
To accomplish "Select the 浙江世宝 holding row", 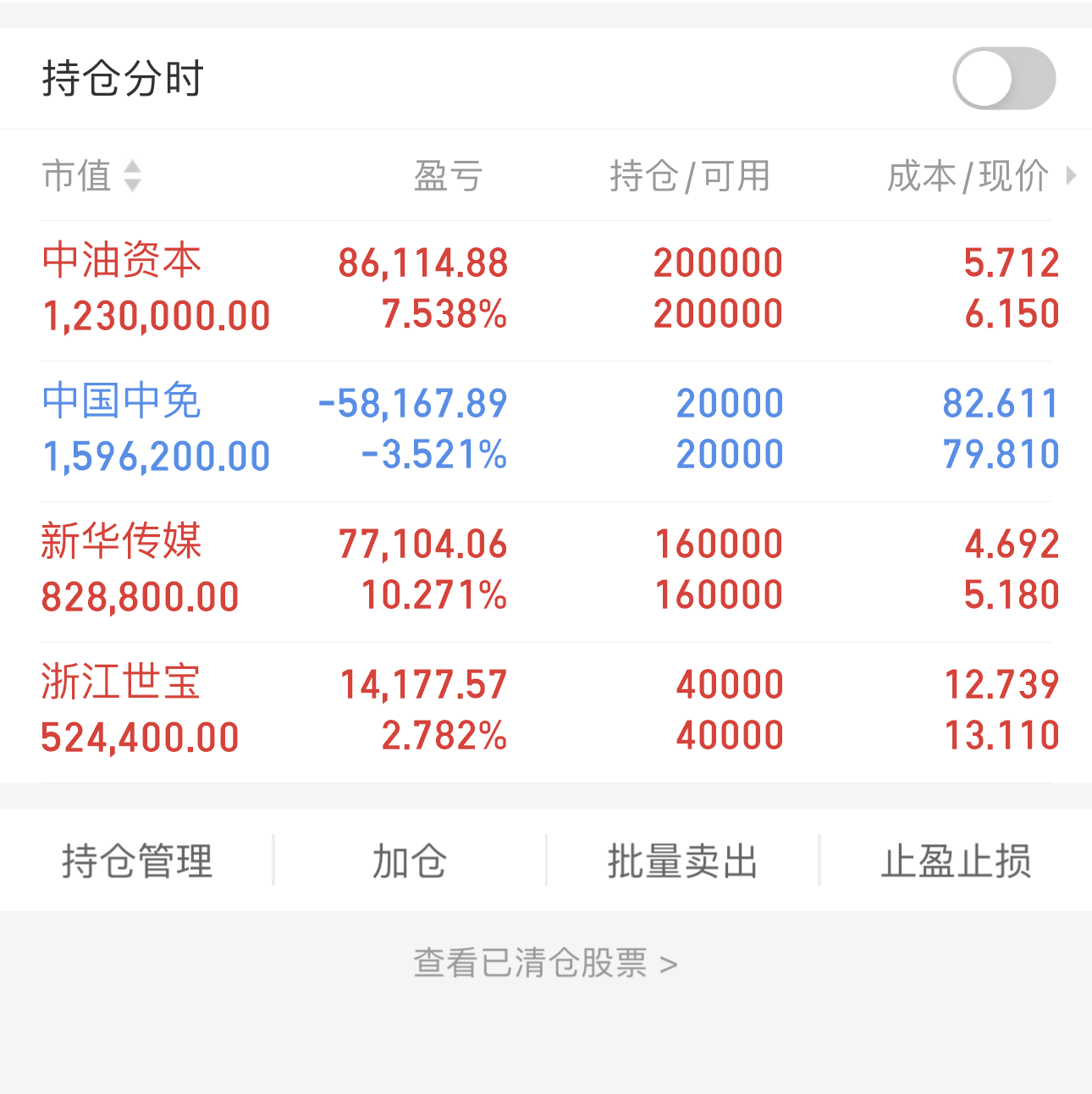I will pyautogui.click(x=546, y=709).
